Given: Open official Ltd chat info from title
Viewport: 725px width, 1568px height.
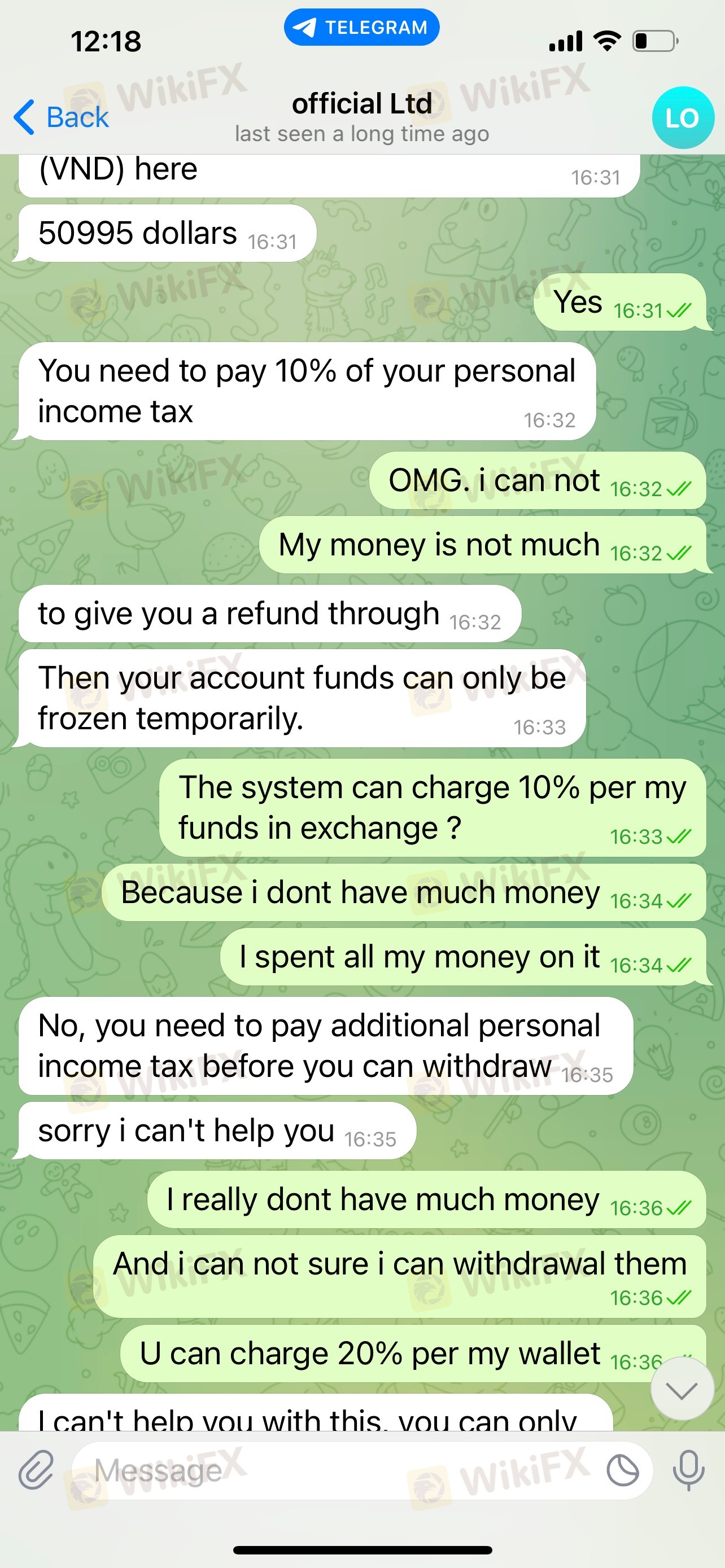Looking at the screenshot, I should click(361, 116).
